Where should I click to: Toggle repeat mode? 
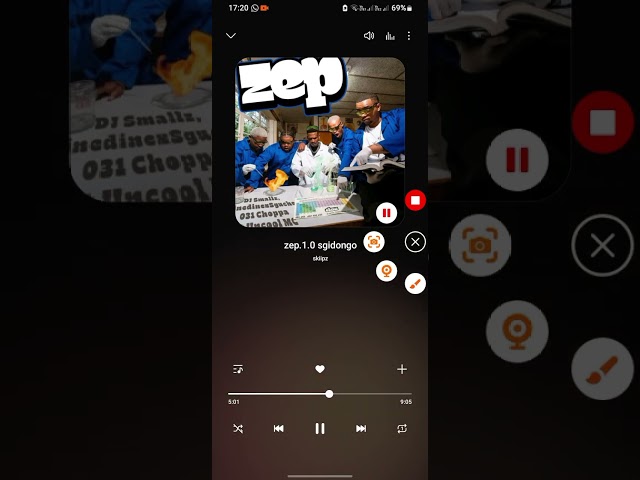pyautogui.click(x=402, y=428)
